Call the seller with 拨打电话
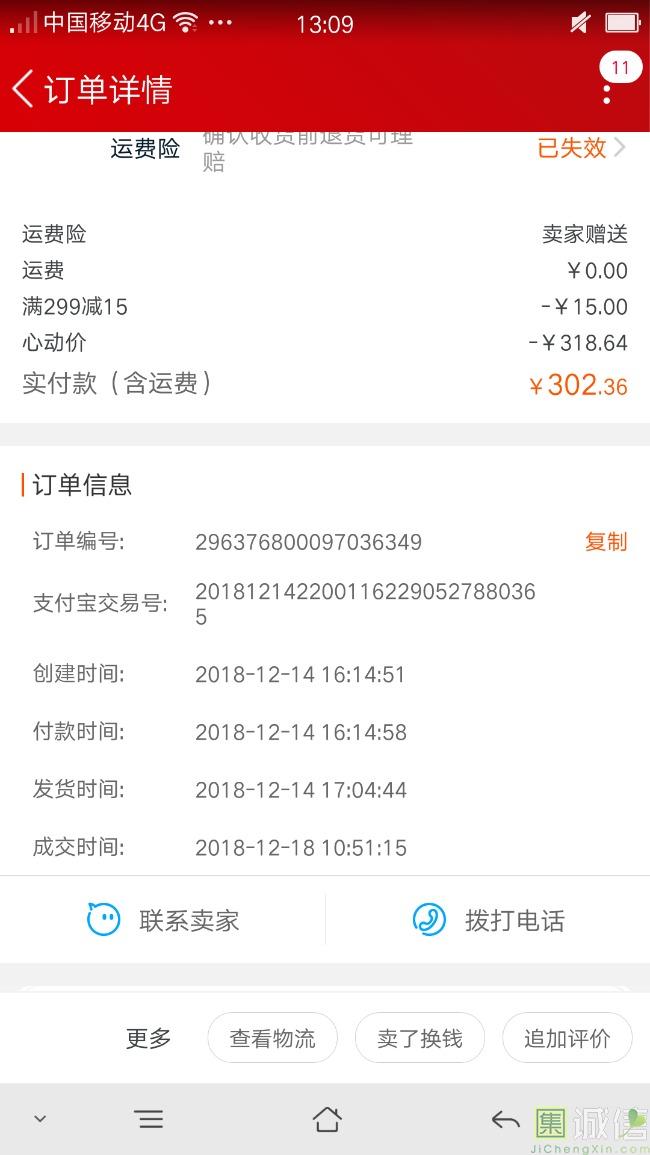 (x=488, y=920)
